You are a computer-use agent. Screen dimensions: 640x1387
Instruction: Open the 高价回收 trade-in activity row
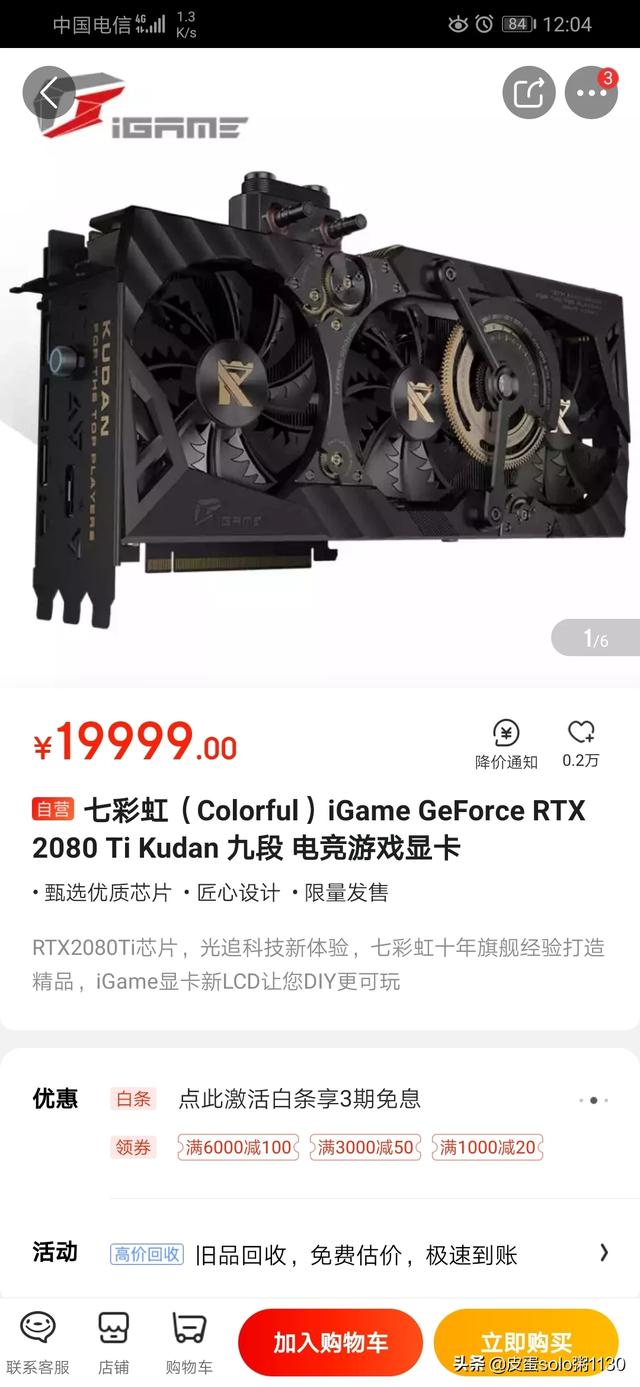tap(360, 1254)
